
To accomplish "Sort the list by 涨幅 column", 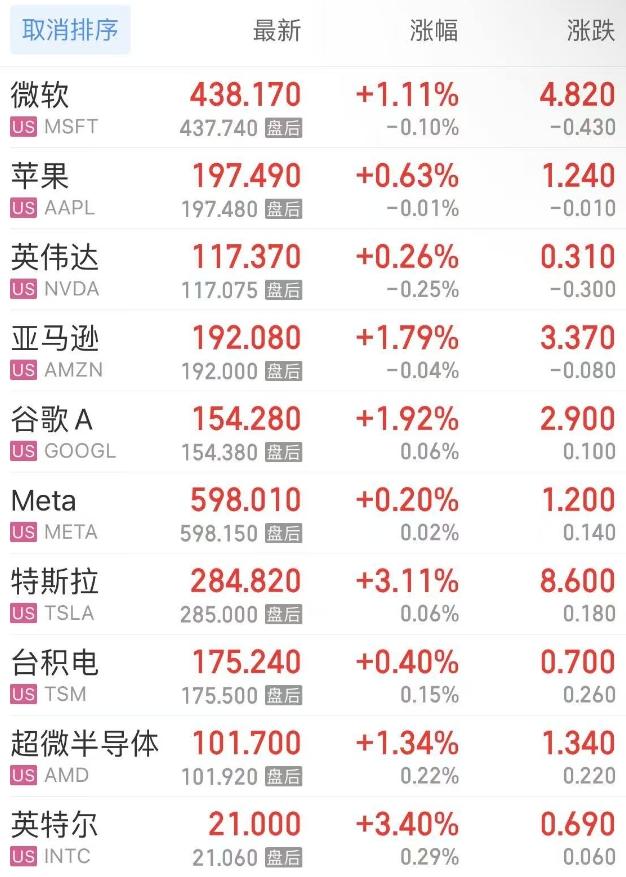I will [434, 31].
